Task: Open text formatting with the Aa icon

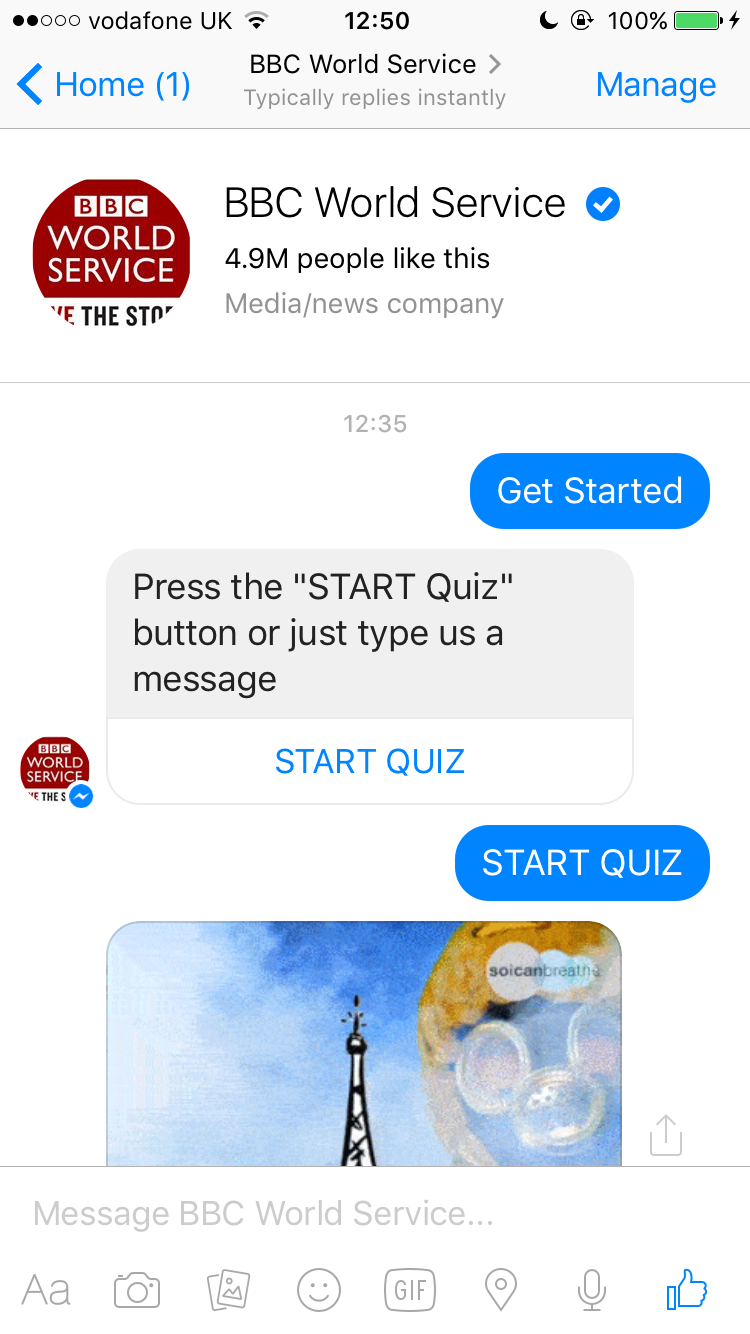Action: click(x=46, y=1290)
